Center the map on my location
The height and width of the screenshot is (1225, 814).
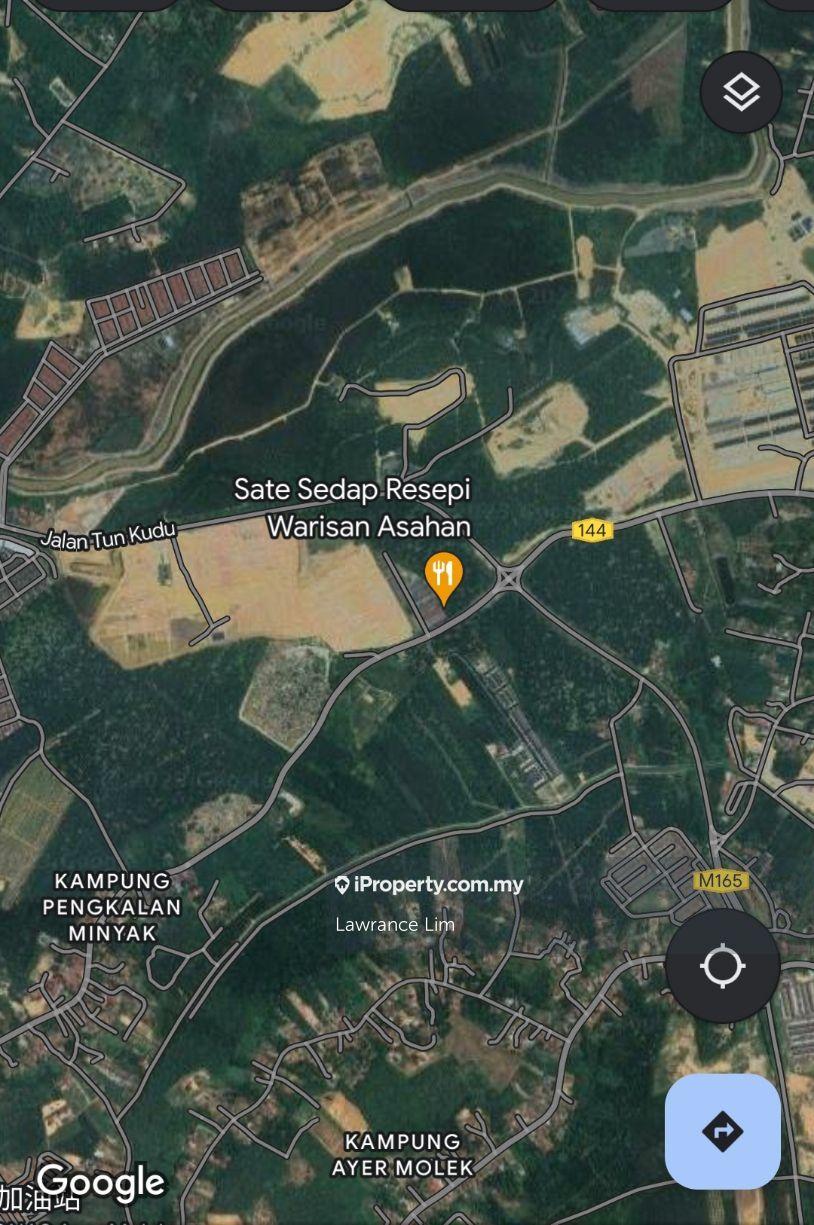pos(722,966)
